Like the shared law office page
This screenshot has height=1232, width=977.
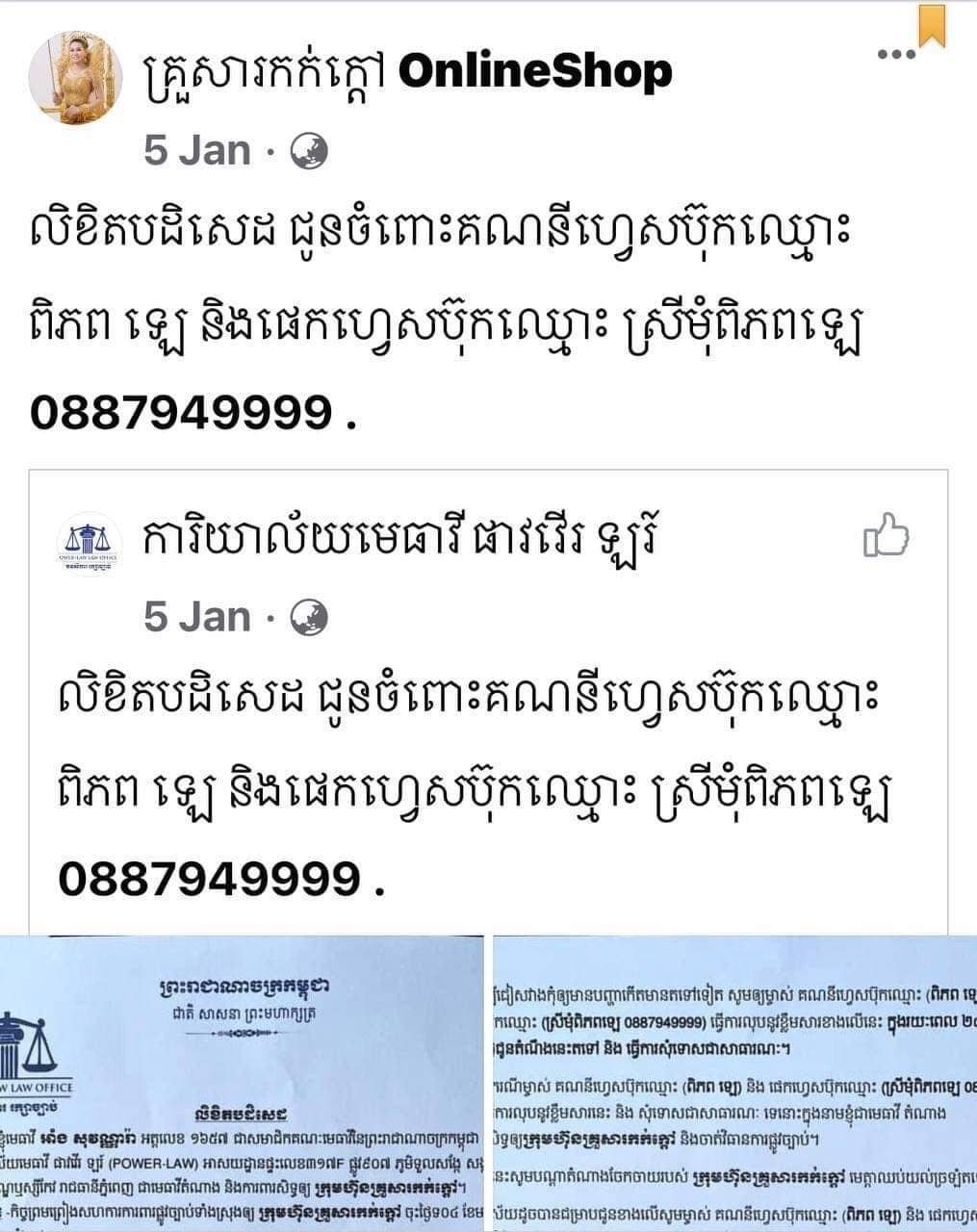[x=886, y=535]
